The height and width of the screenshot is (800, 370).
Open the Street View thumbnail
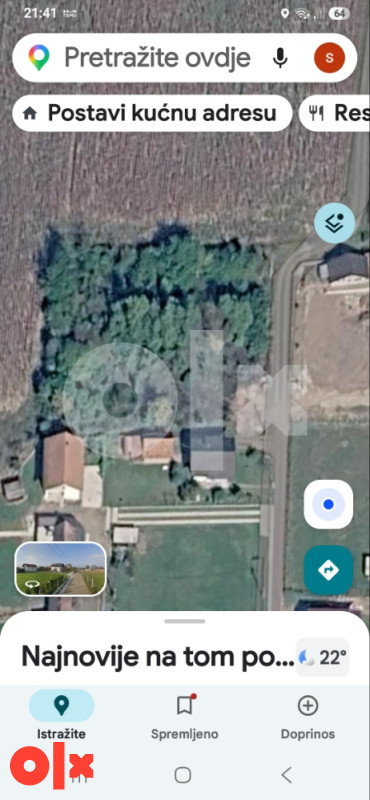[x=60, y=569]
